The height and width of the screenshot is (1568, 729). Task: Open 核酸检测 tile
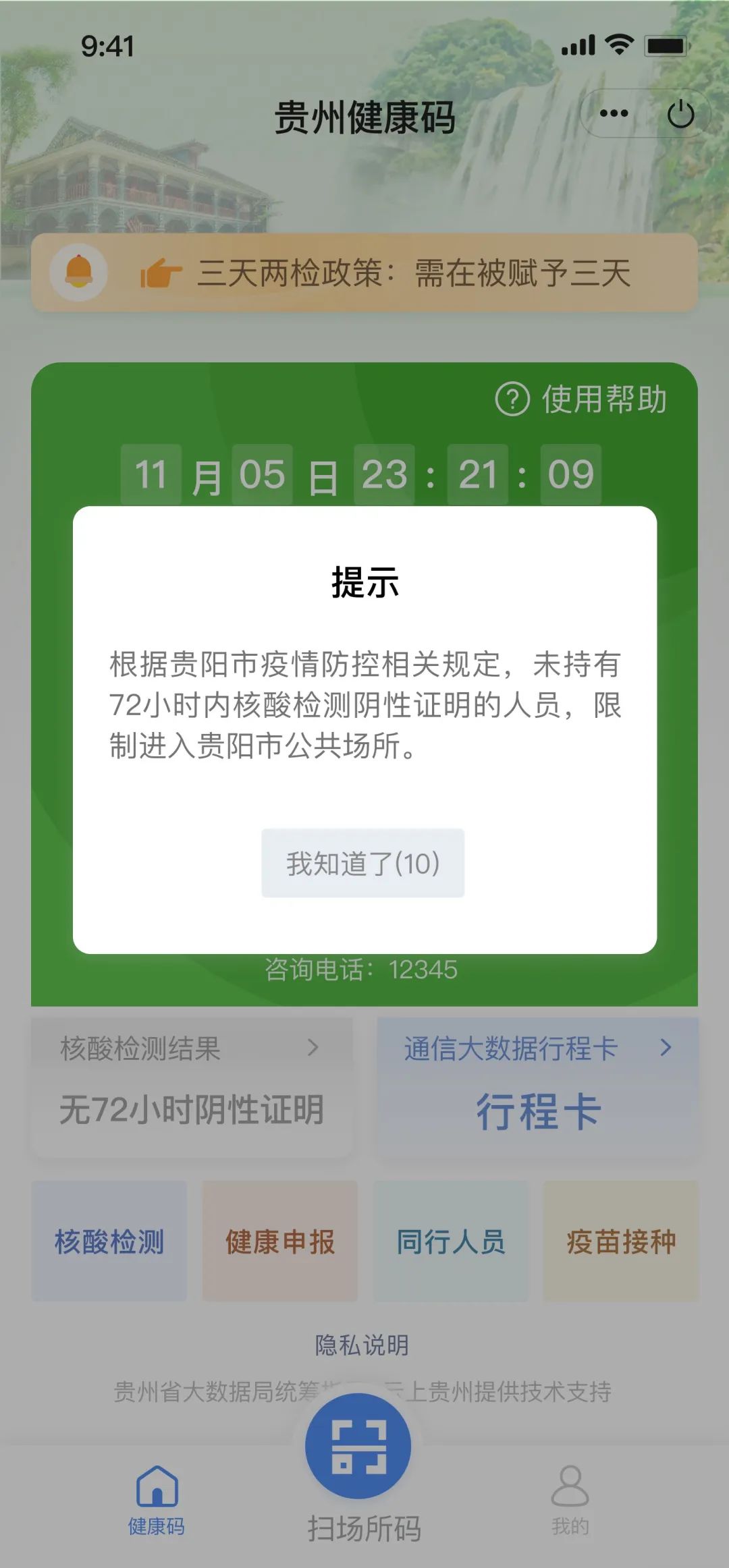pyautogui.click(x=109, y=1241)
